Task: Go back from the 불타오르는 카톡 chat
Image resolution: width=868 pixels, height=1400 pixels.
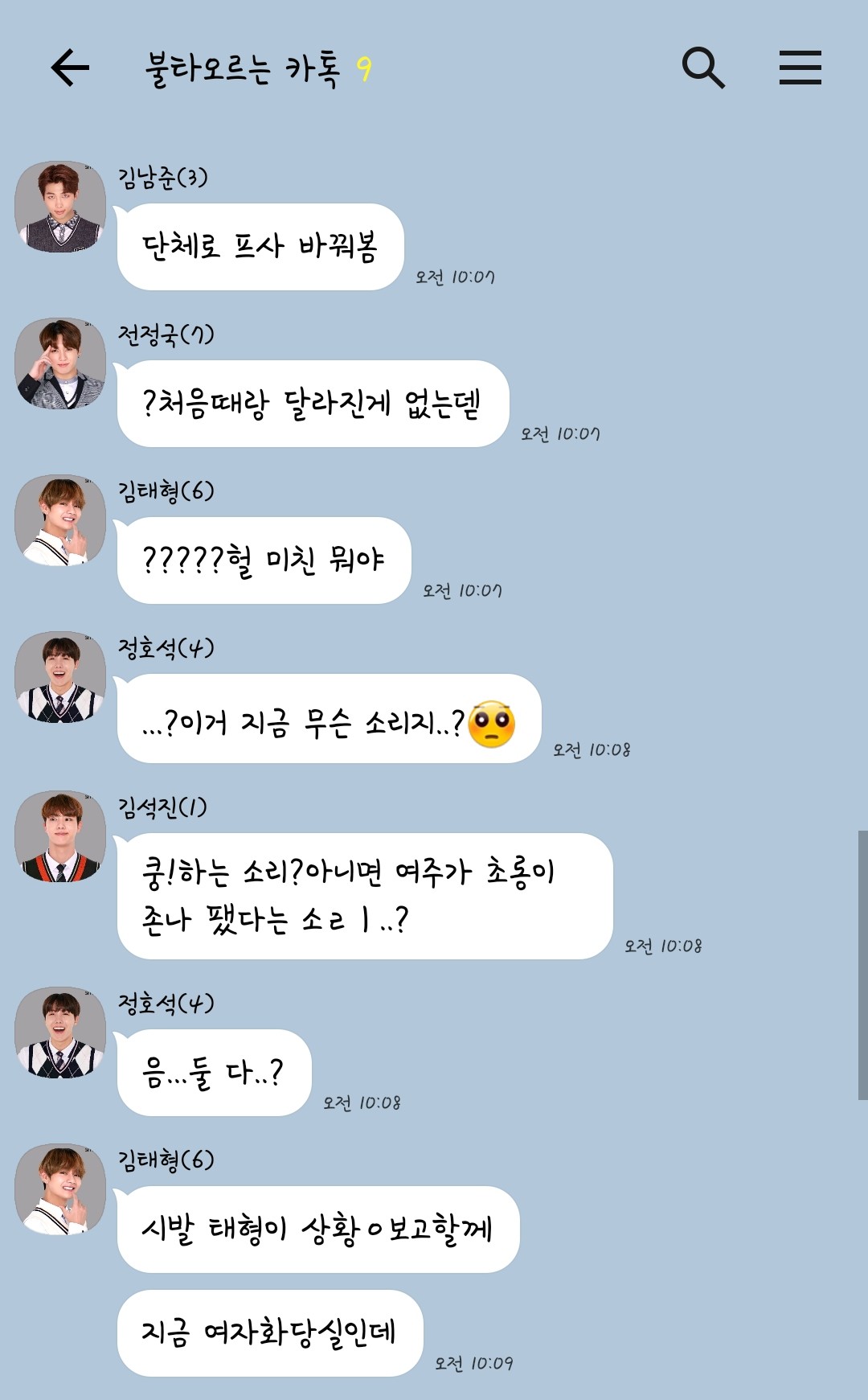Action: tap(70, 68)
